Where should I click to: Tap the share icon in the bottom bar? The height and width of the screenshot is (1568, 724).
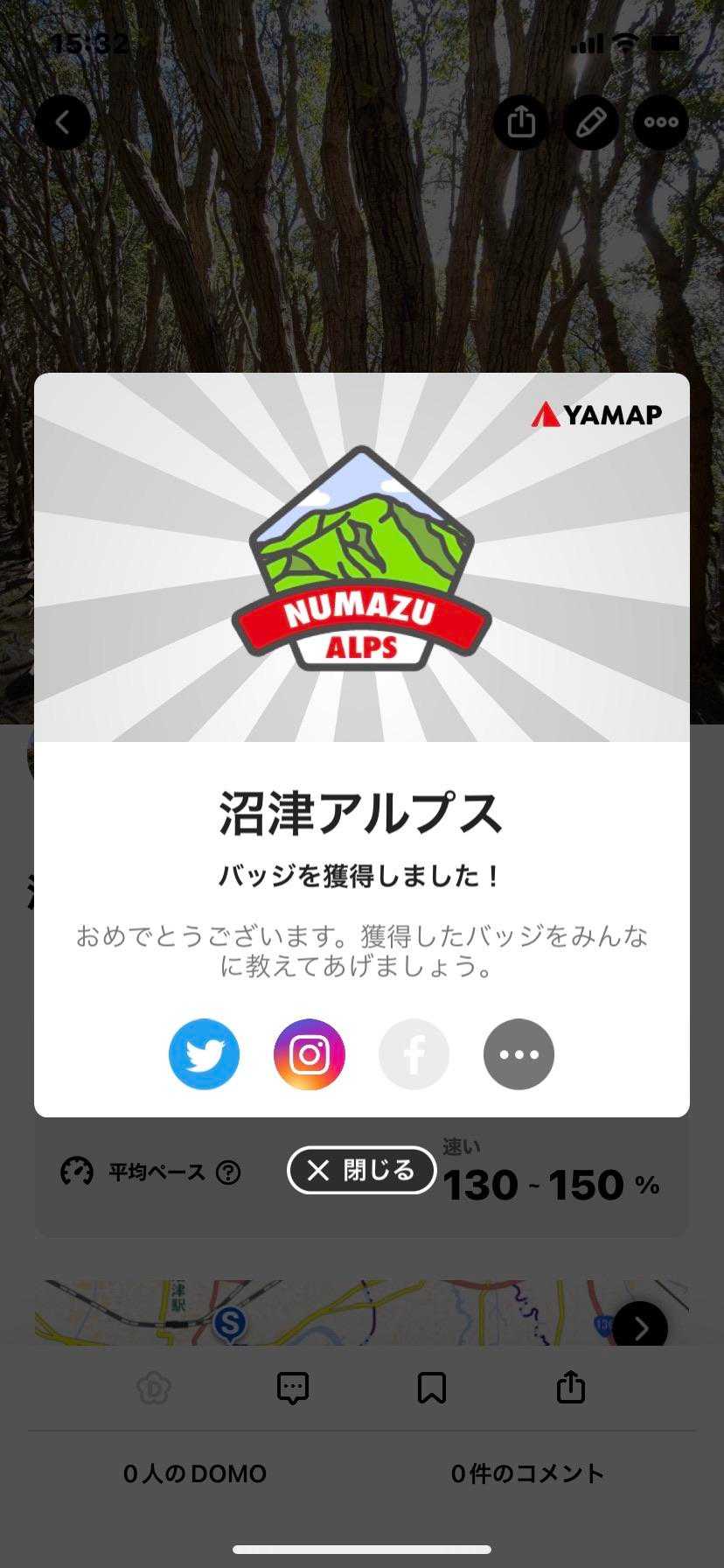570,1387
